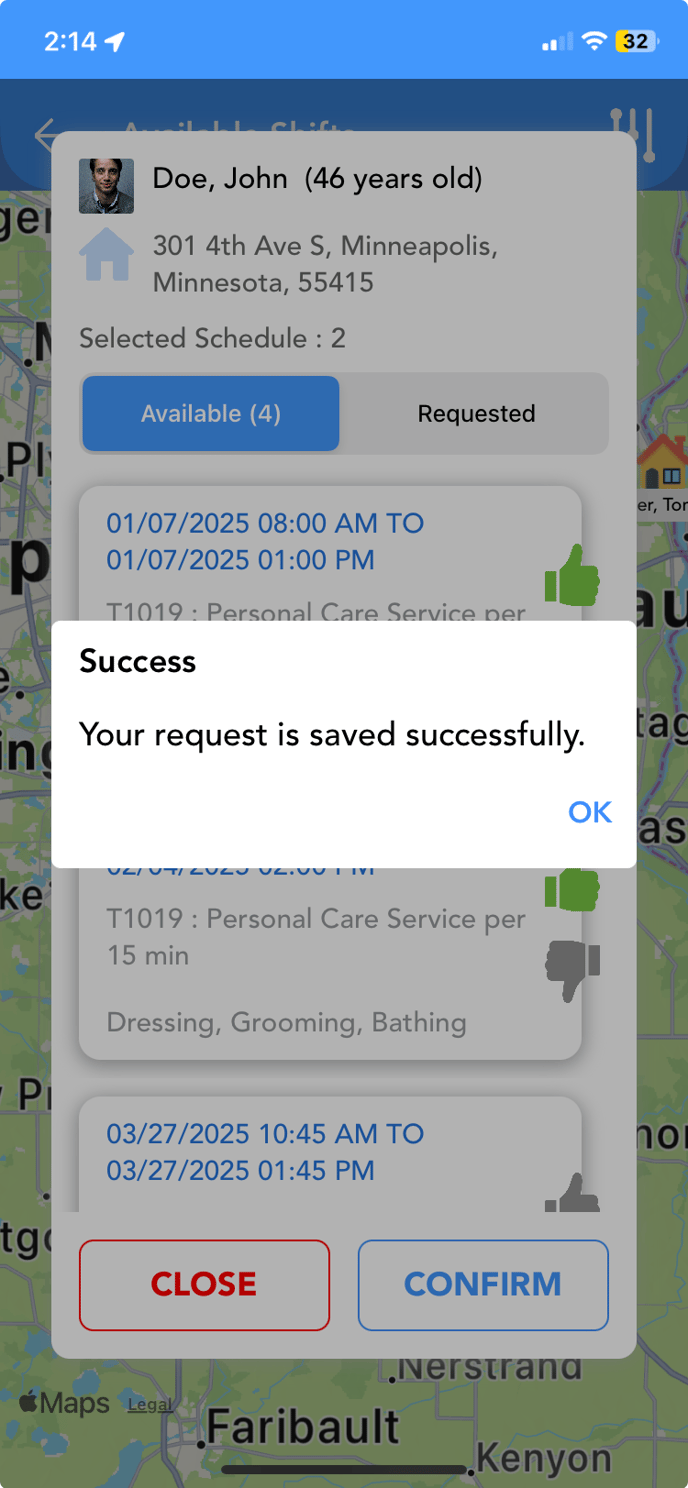Select the Available (4) tab

coord(211,414)
